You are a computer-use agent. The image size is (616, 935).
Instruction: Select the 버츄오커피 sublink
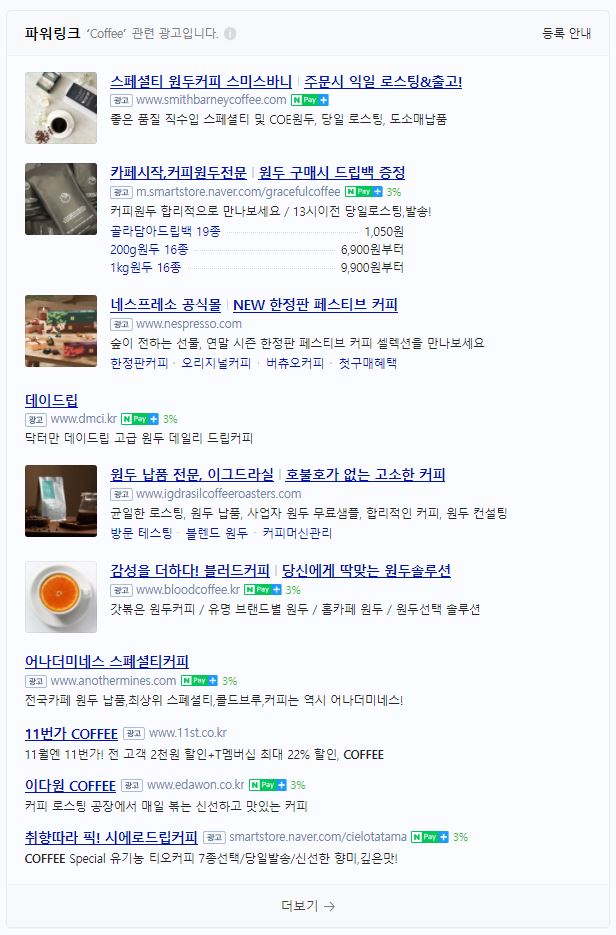[295, 363]
